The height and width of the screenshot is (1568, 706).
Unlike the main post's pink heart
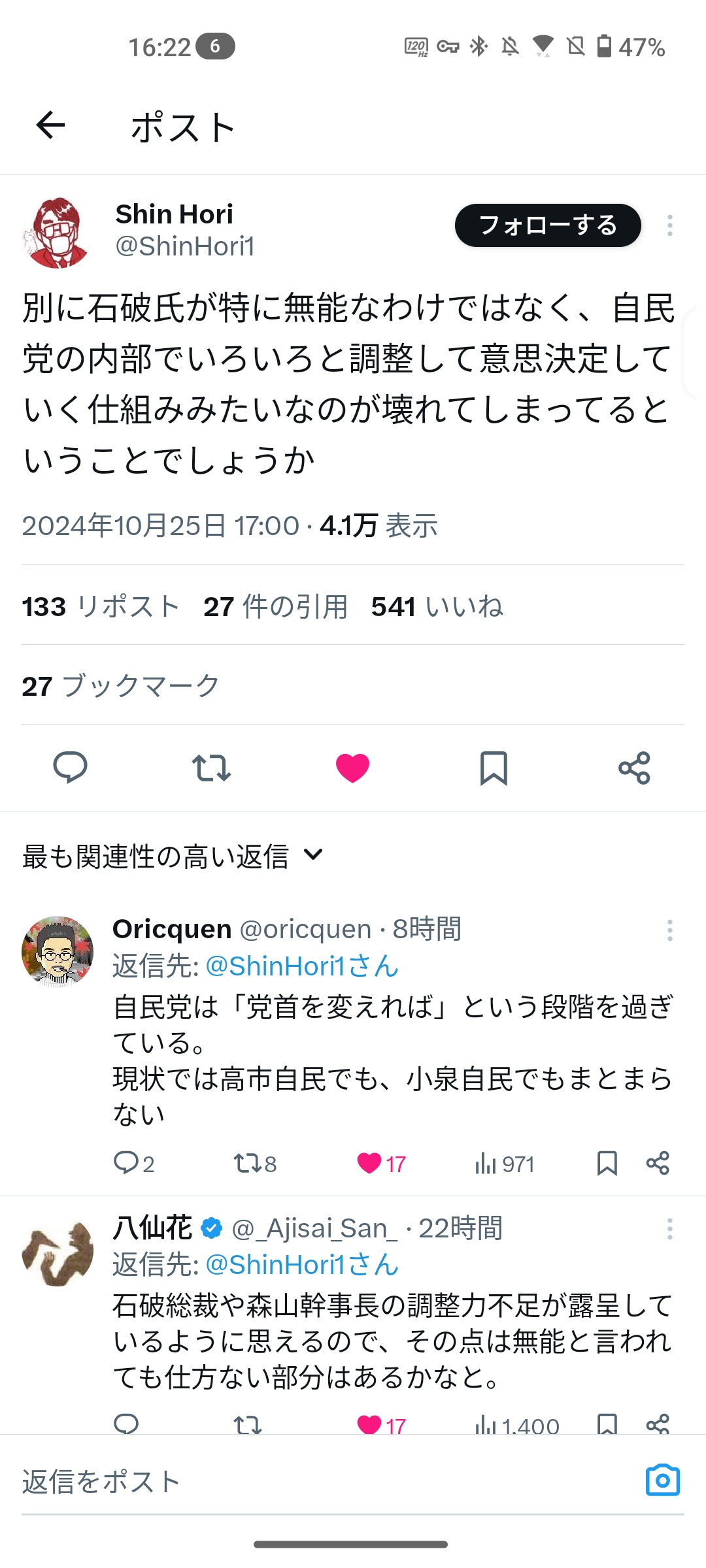coord(352,768)
